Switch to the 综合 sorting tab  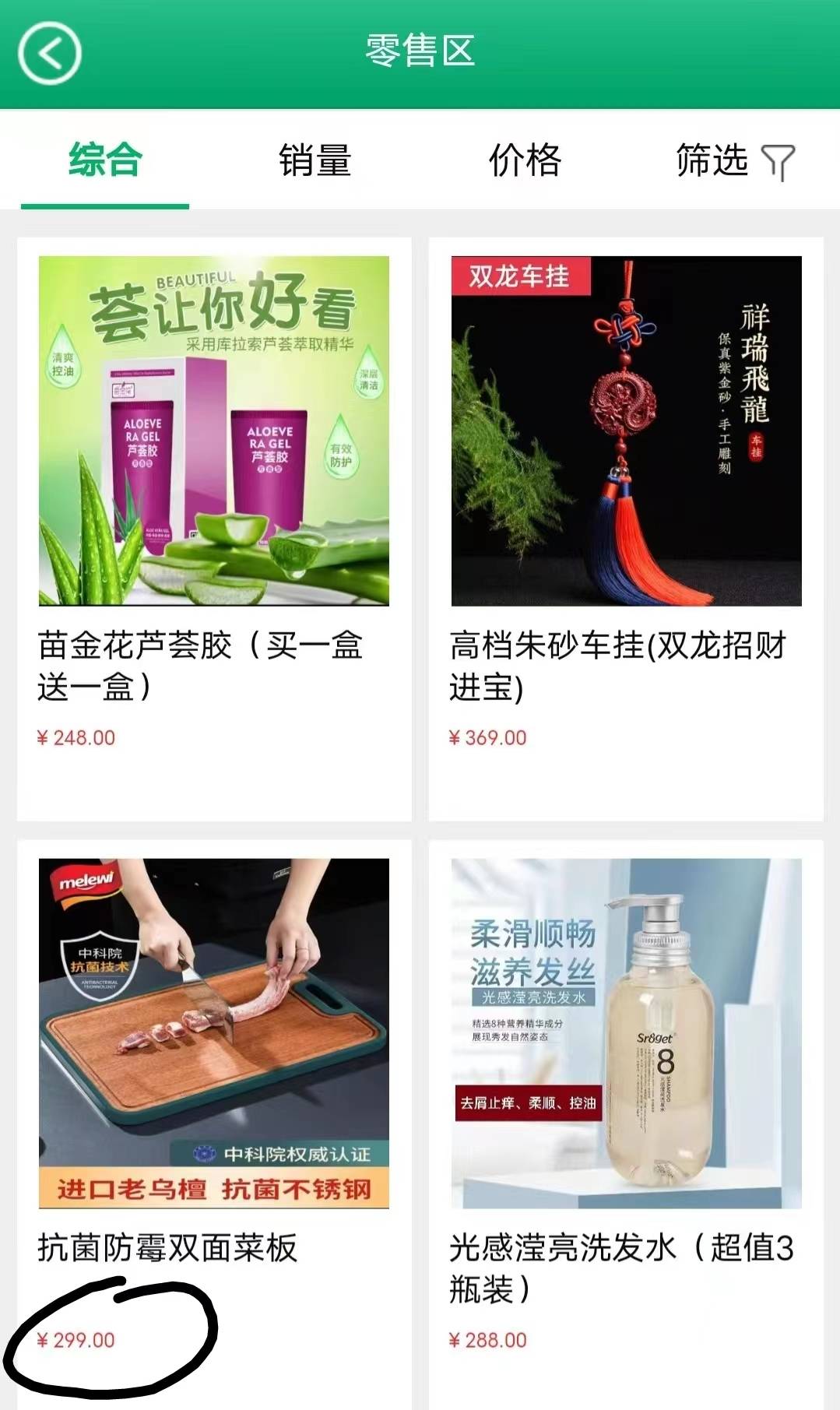click(105, 160)
